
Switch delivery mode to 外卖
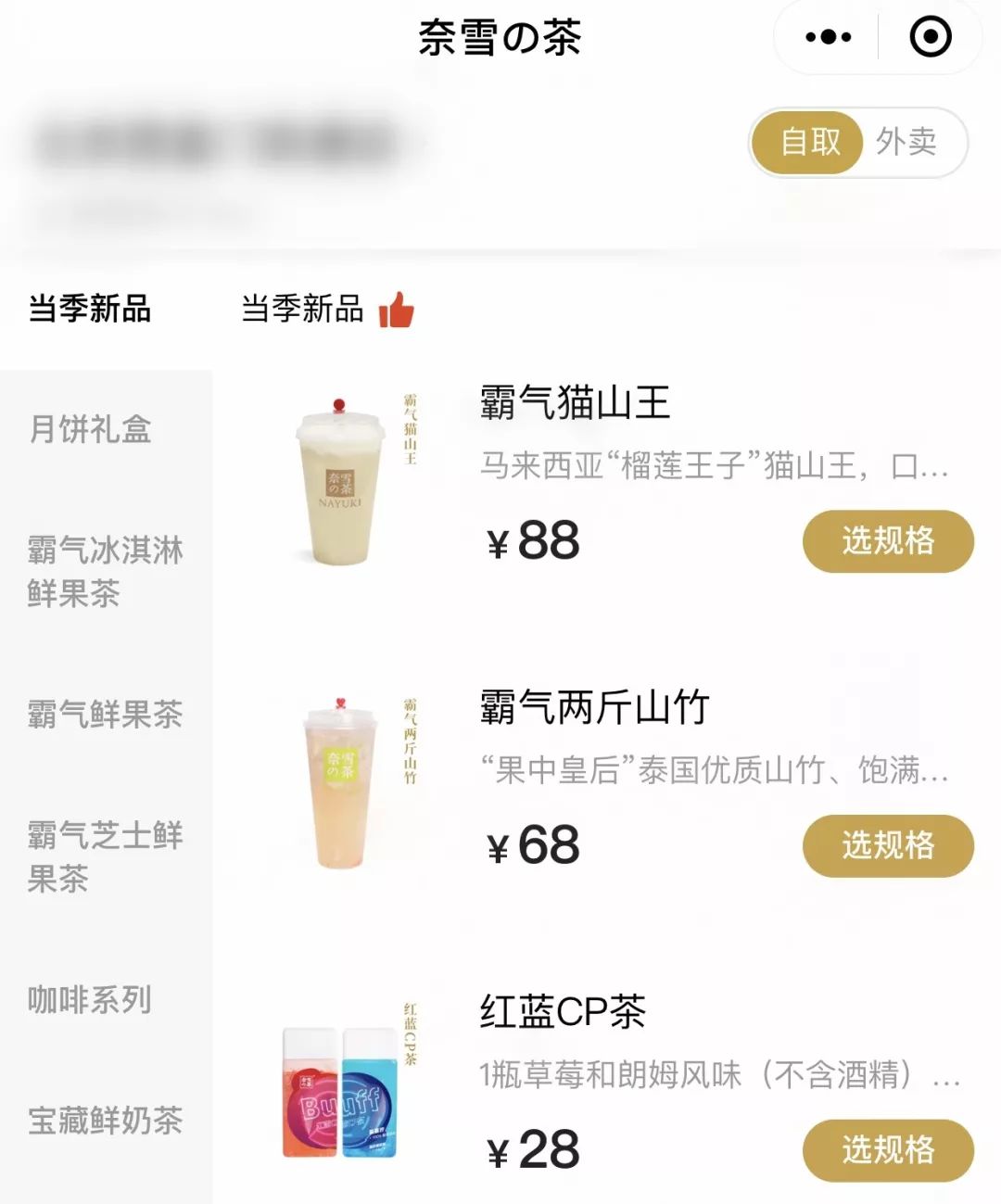pyautogui.click(x=906, y=143)
